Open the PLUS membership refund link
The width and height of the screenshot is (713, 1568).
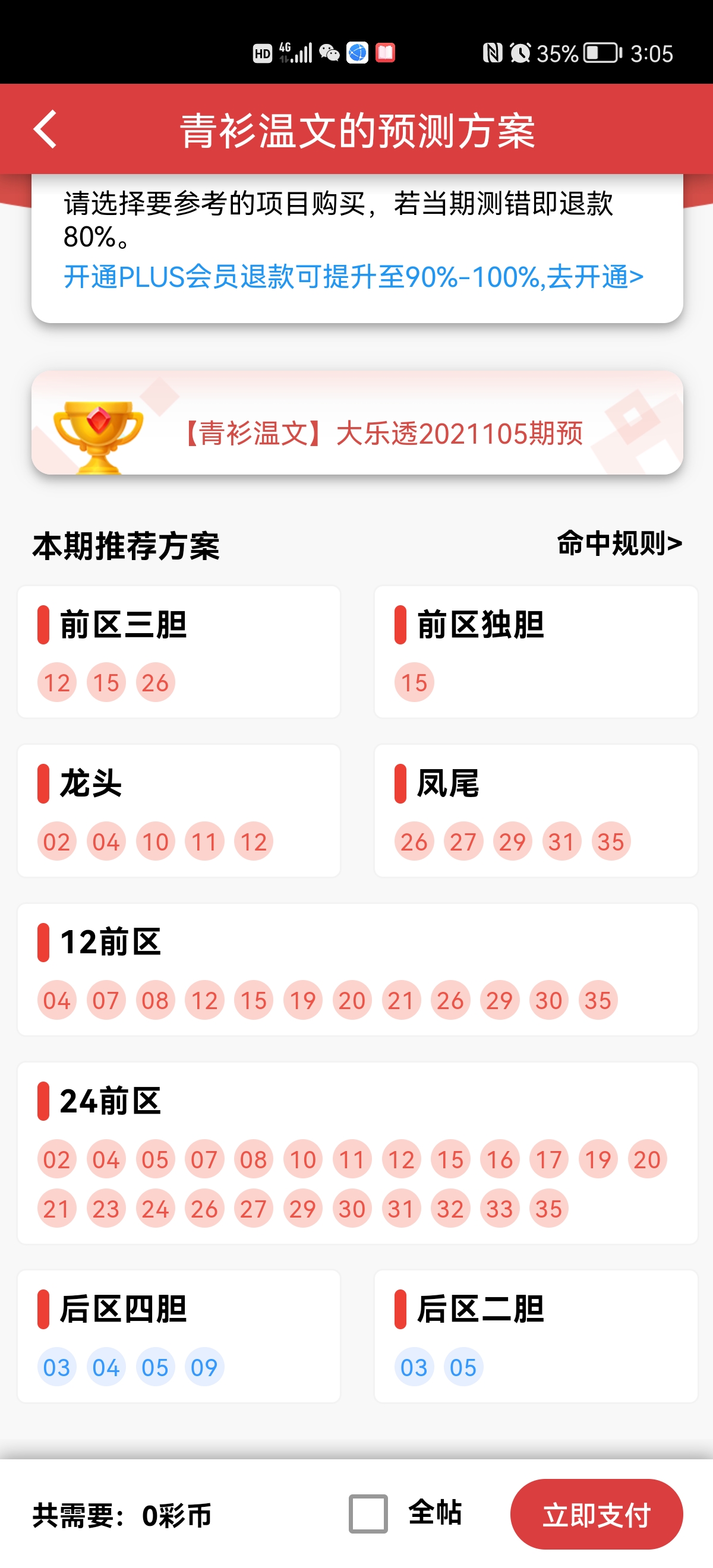(353, 277)
